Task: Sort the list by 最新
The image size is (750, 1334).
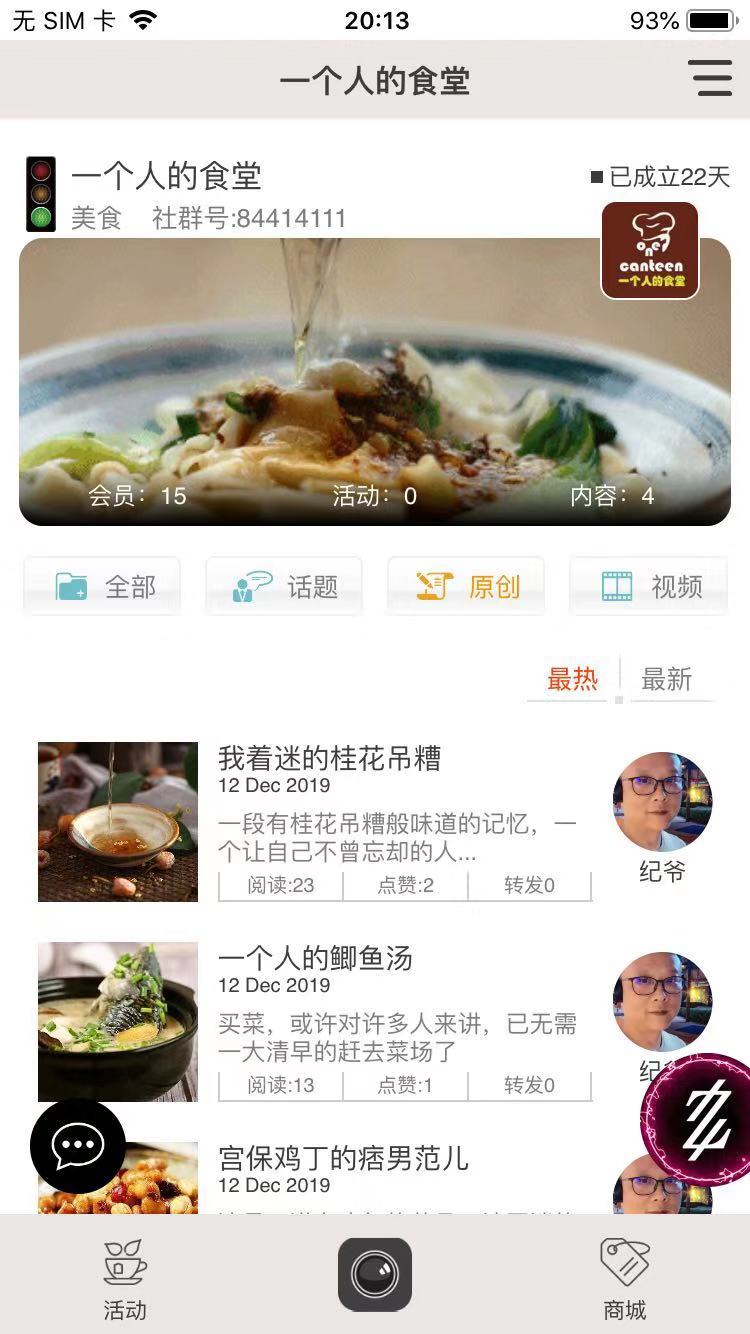Action: pyautogui.click(x=666, y=680)
